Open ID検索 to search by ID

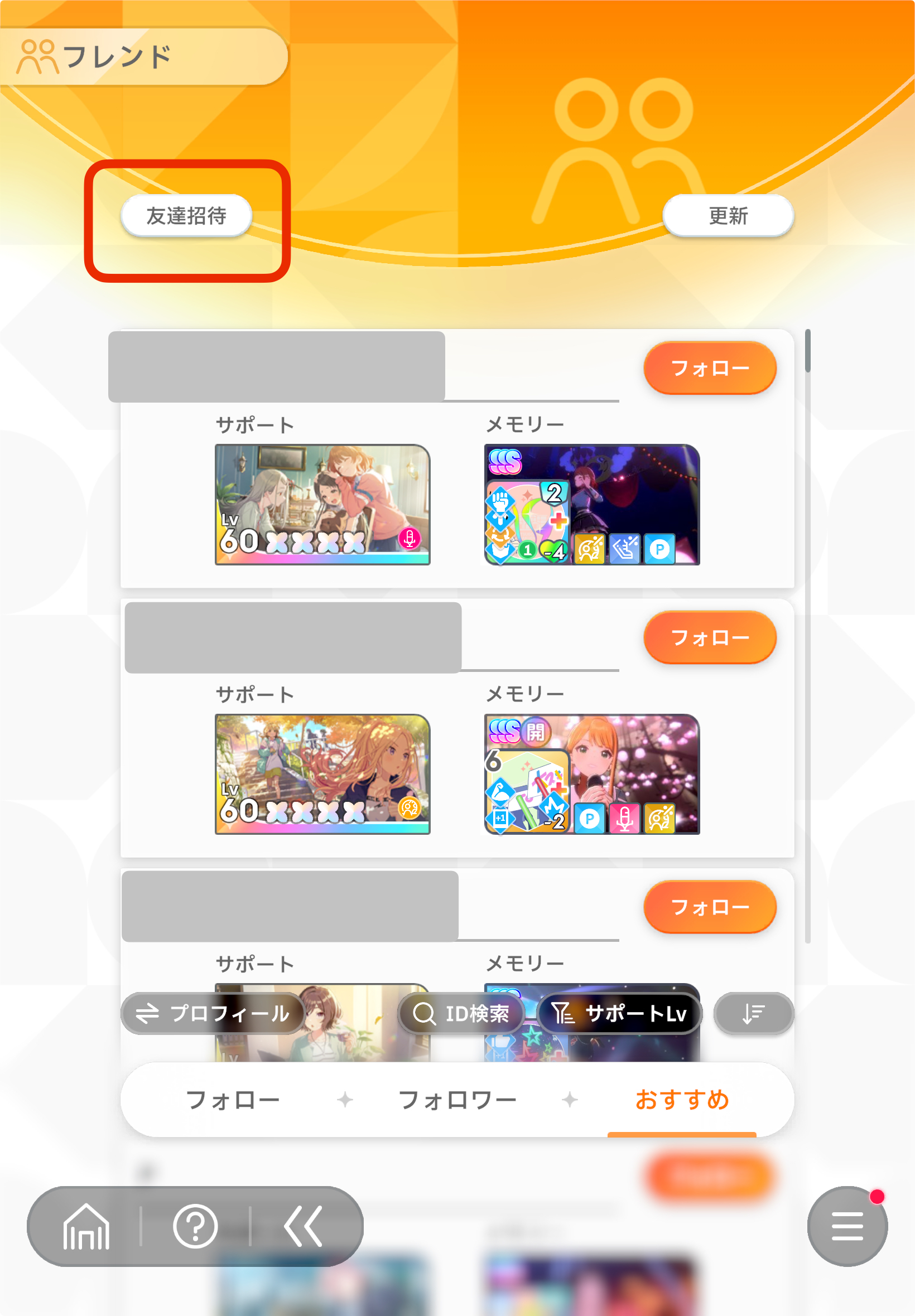(x=461, y=1014)
